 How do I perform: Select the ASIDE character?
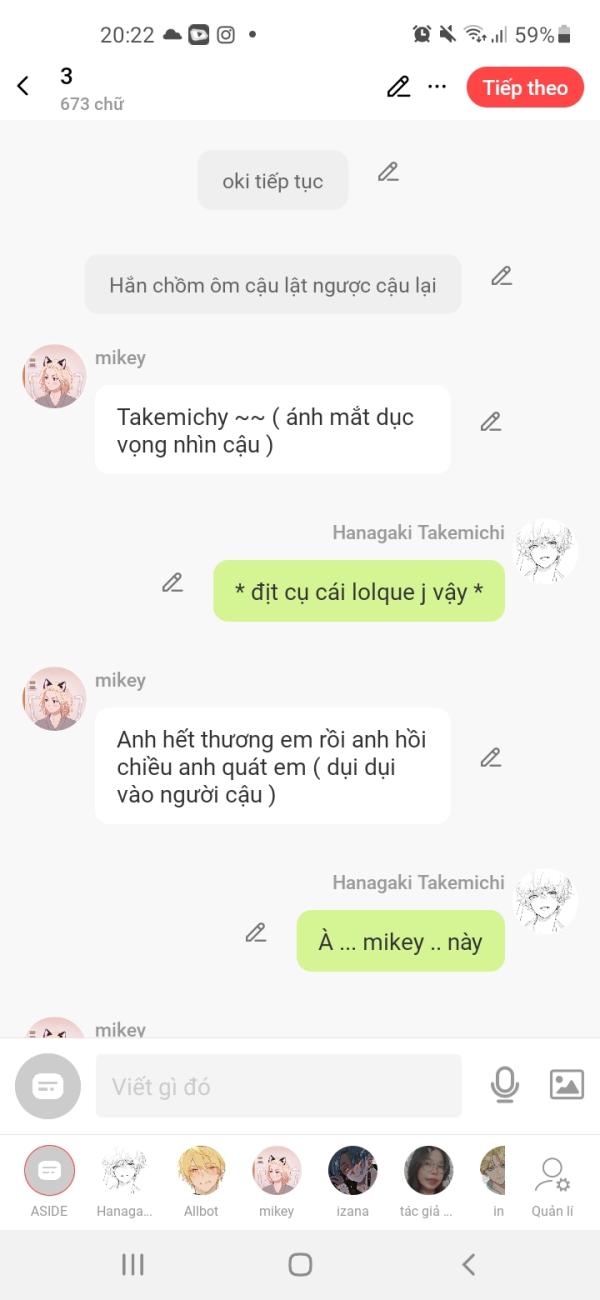(x=49, y=1181)
